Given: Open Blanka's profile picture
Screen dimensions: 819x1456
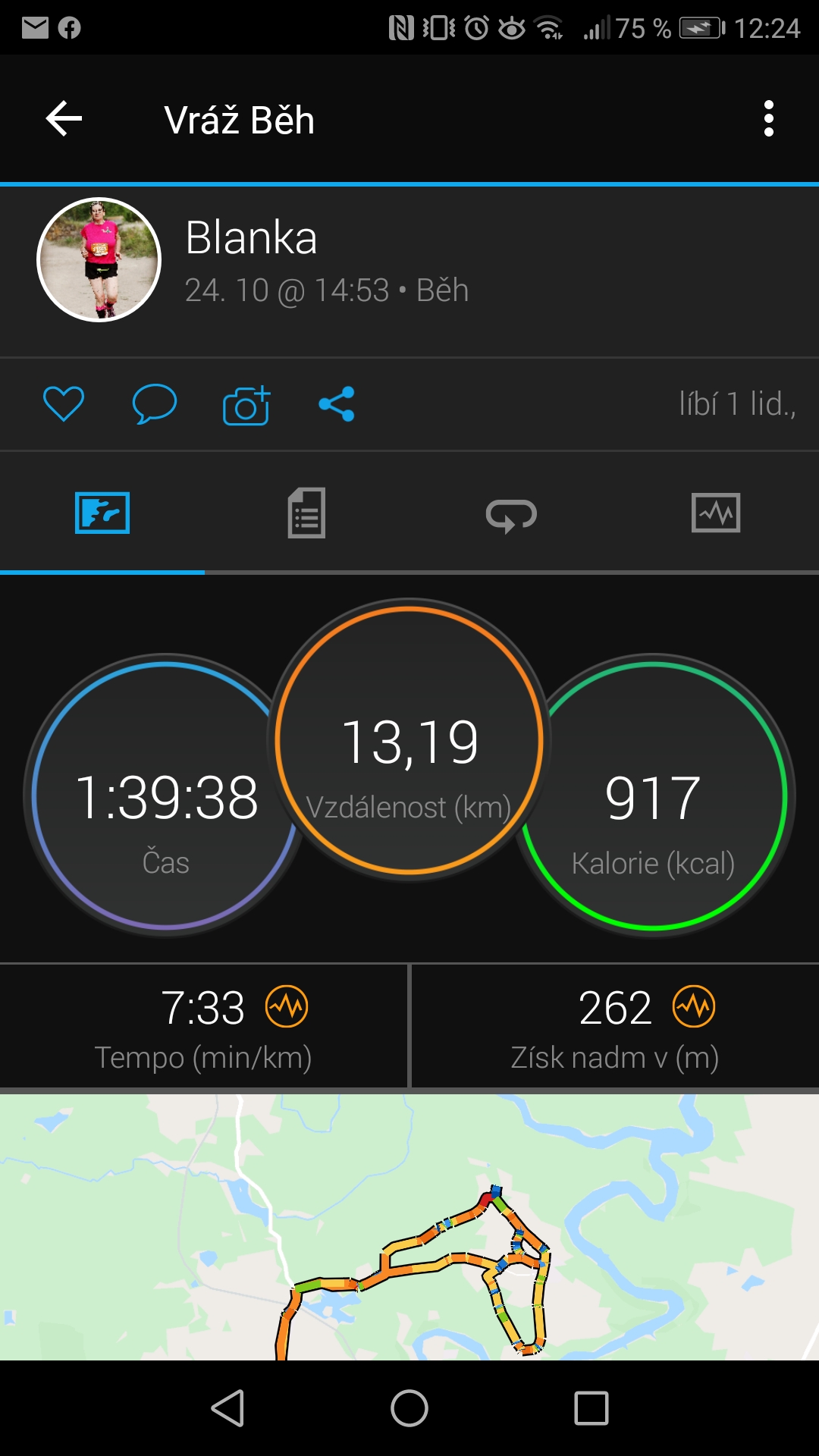Looking at the screenshot, I should pos(99,260).
